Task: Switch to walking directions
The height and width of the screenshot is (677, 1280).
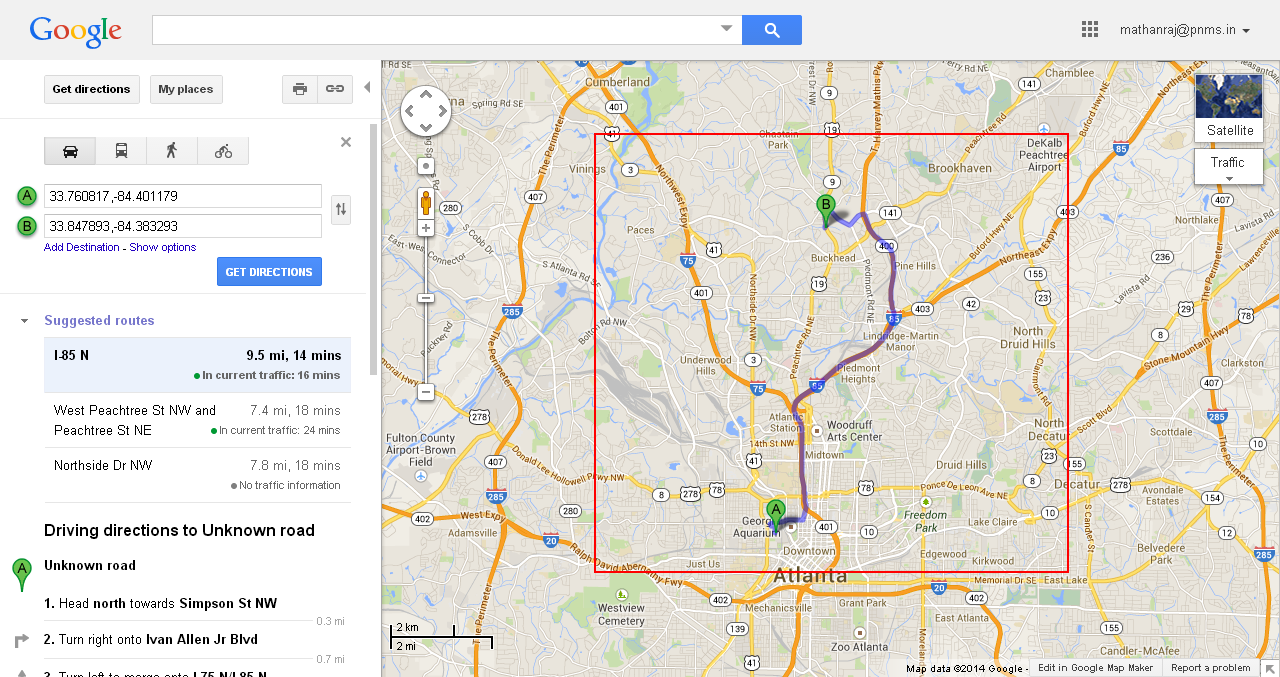Action: [172, 151]
